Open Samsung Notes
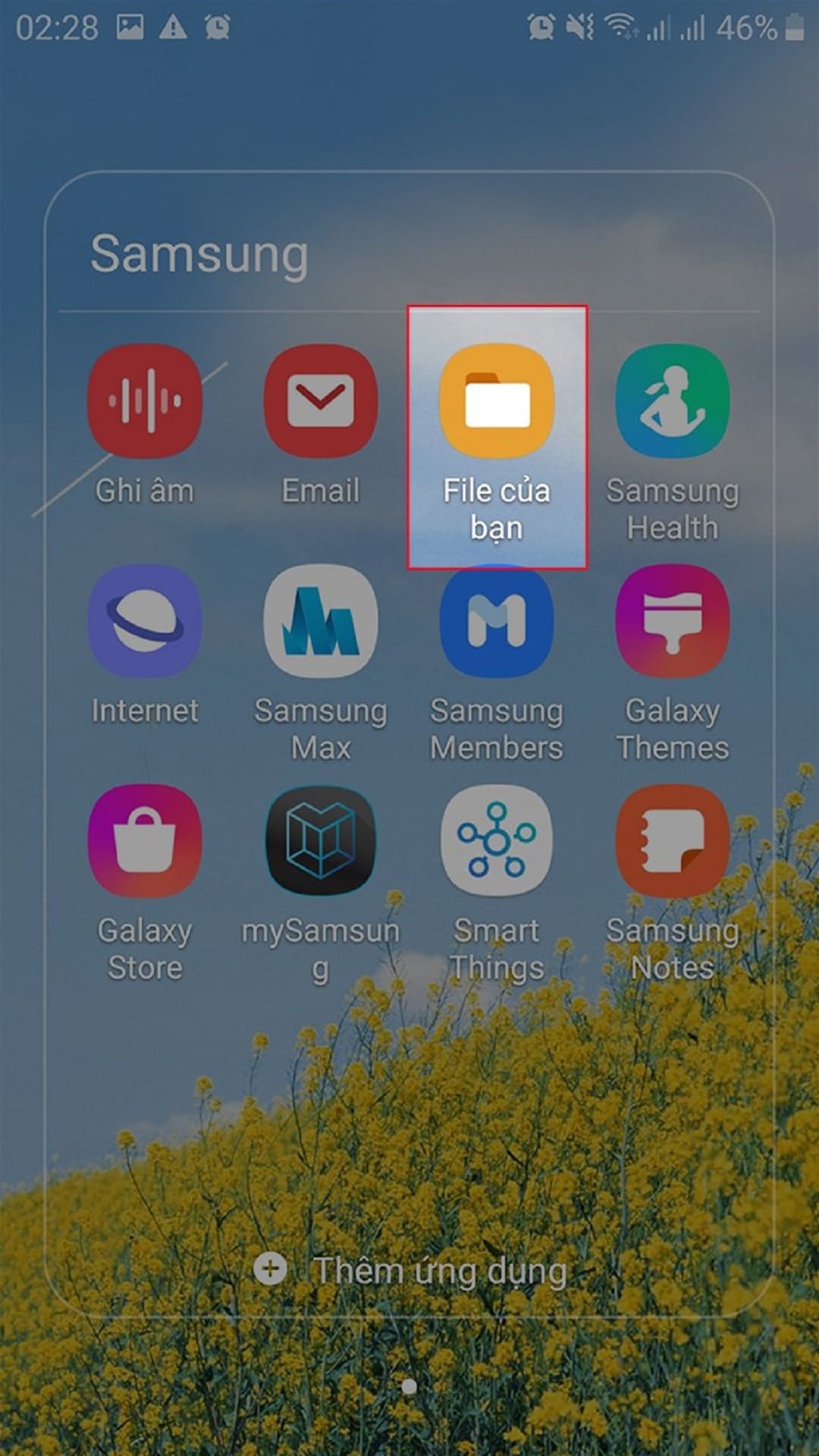 672,841
